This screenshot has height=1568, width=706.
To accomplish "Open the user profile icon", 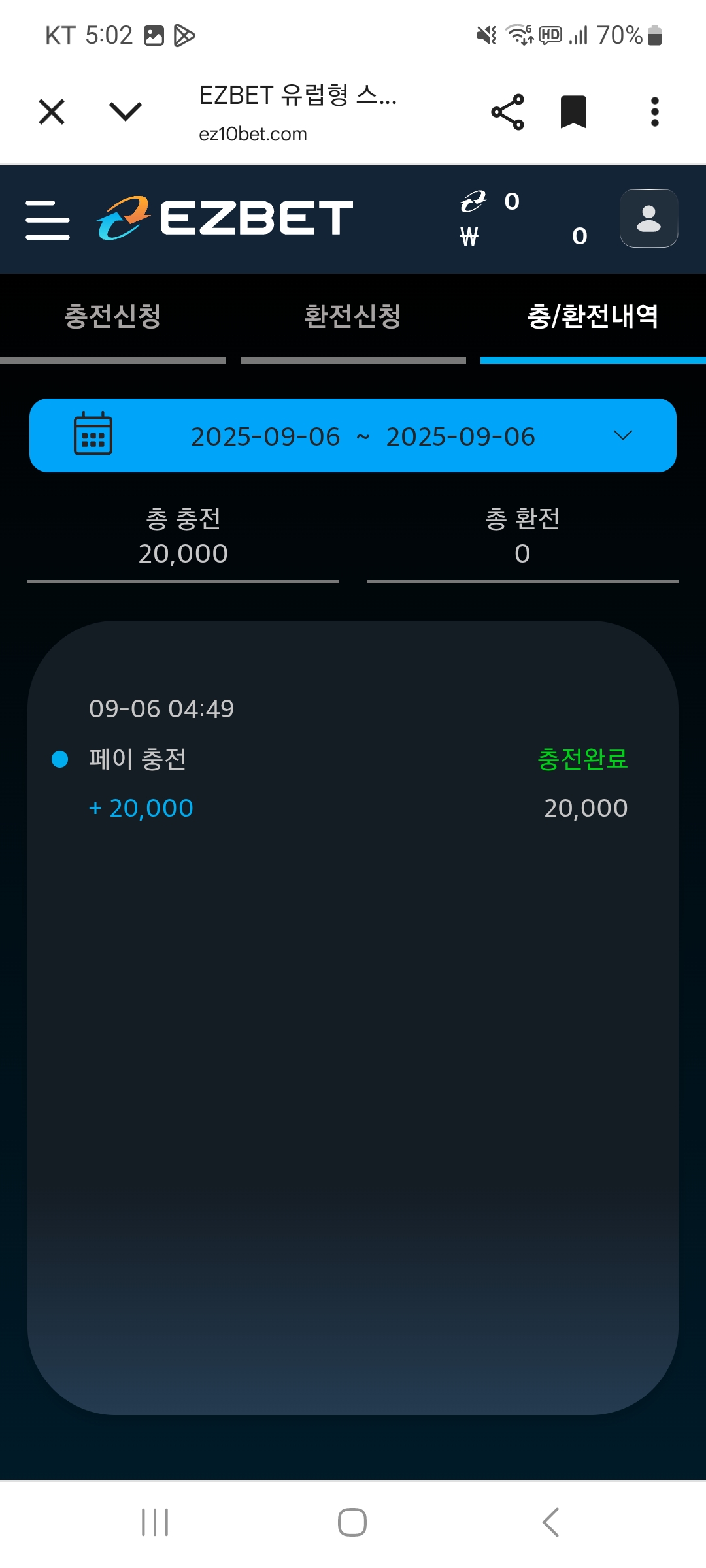I will click(x=648, y=218).
